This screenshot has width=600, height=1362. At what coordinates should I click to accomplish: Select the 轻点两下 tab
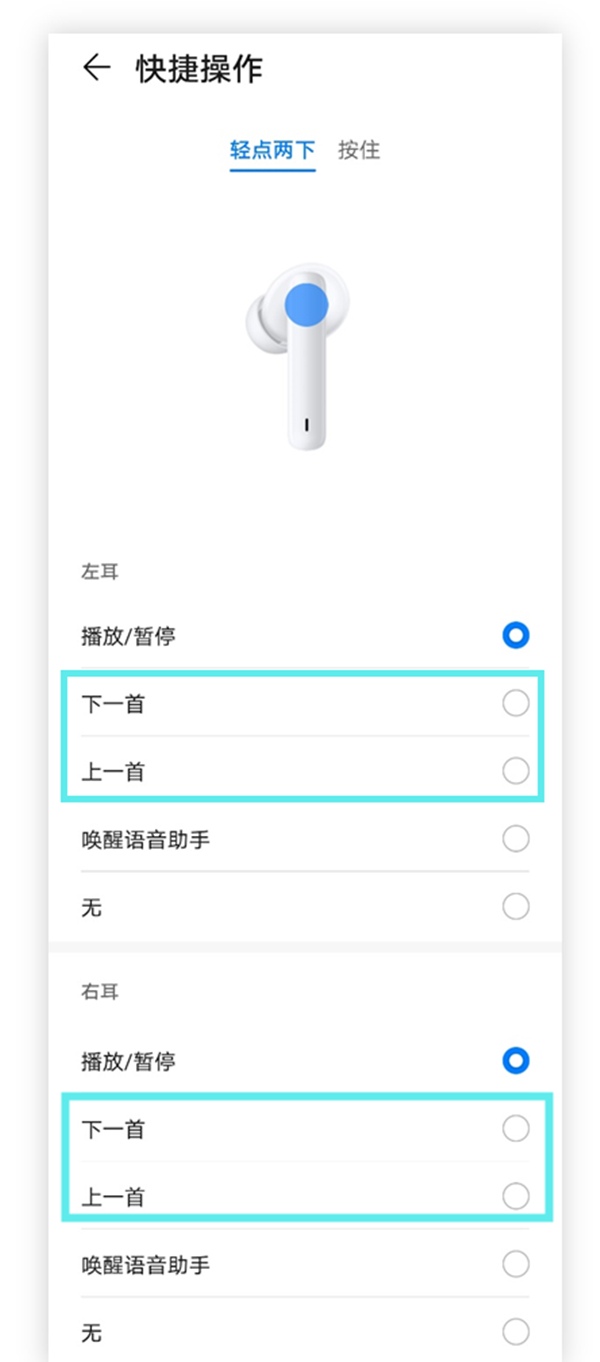tap(272, 151)
